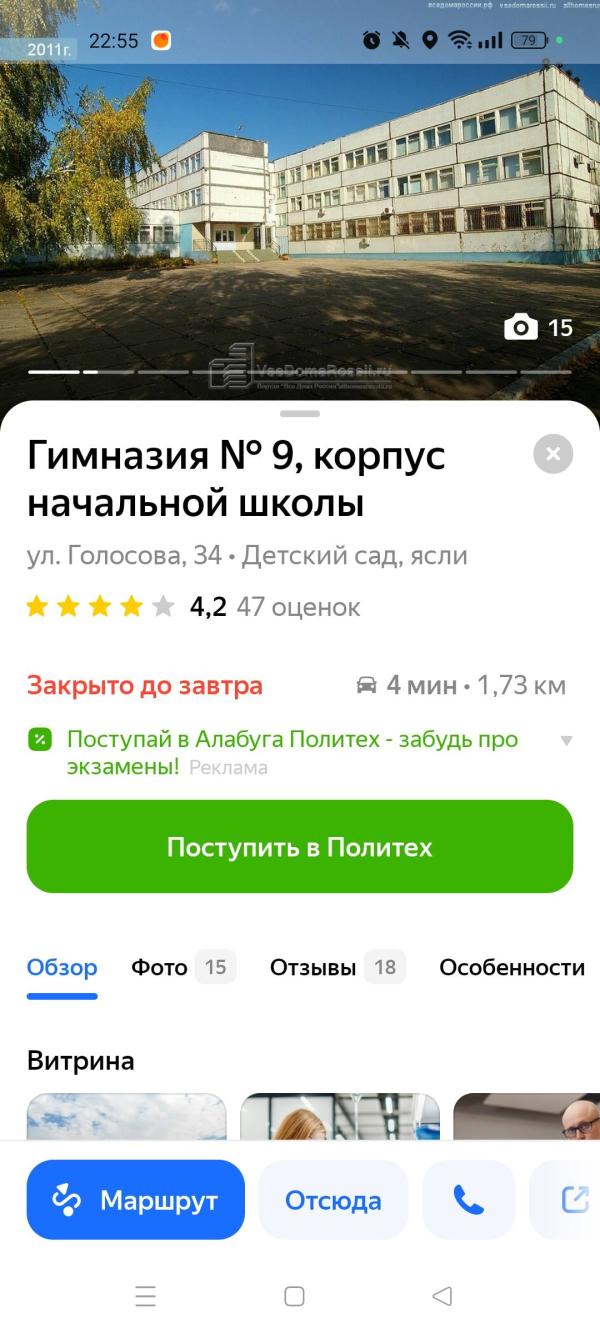The width and height of the screenshot is (600, 1332).
Task: Start a route with the Отсюда button
Action: click(333, 1200)
